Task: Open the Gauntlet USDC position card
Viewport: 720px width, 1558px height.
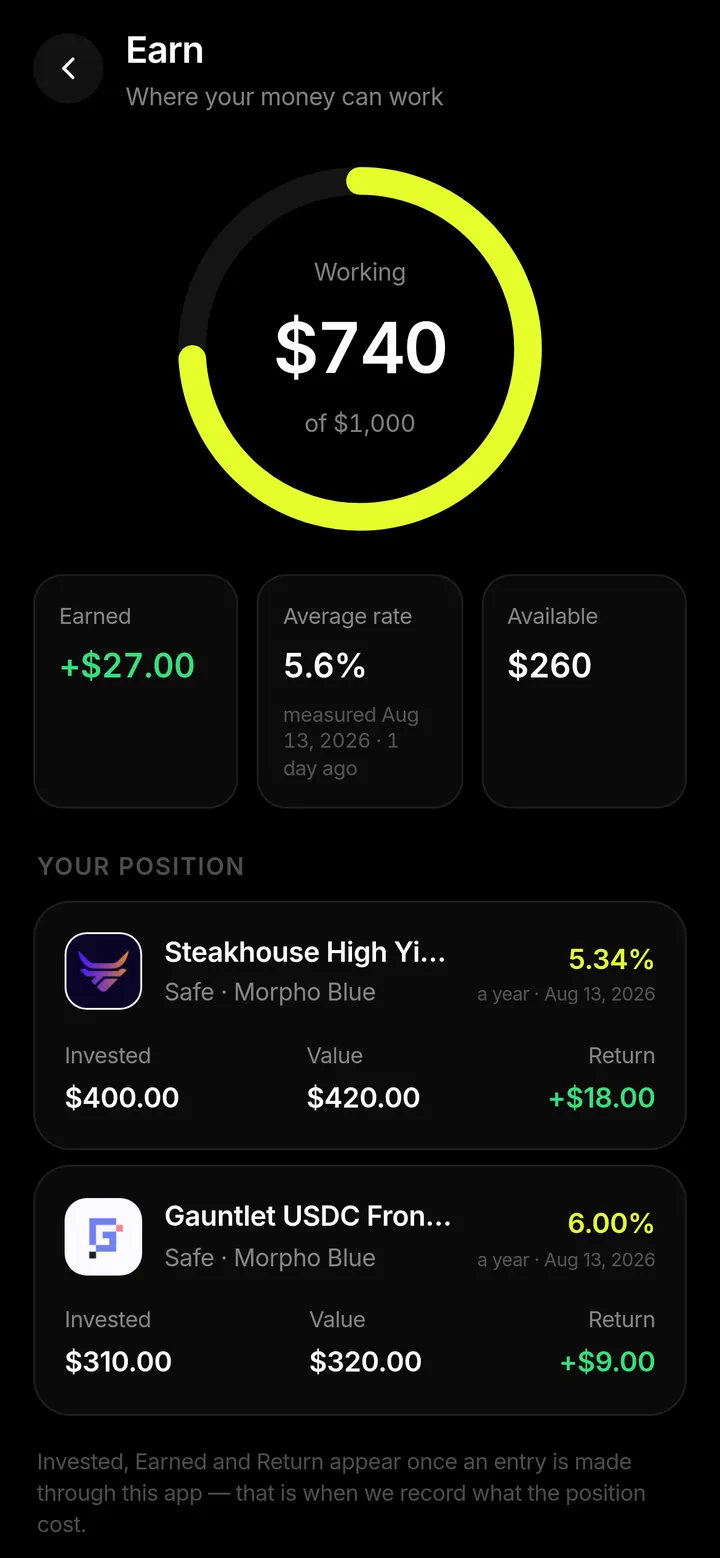Action: tap(360, 1290)
